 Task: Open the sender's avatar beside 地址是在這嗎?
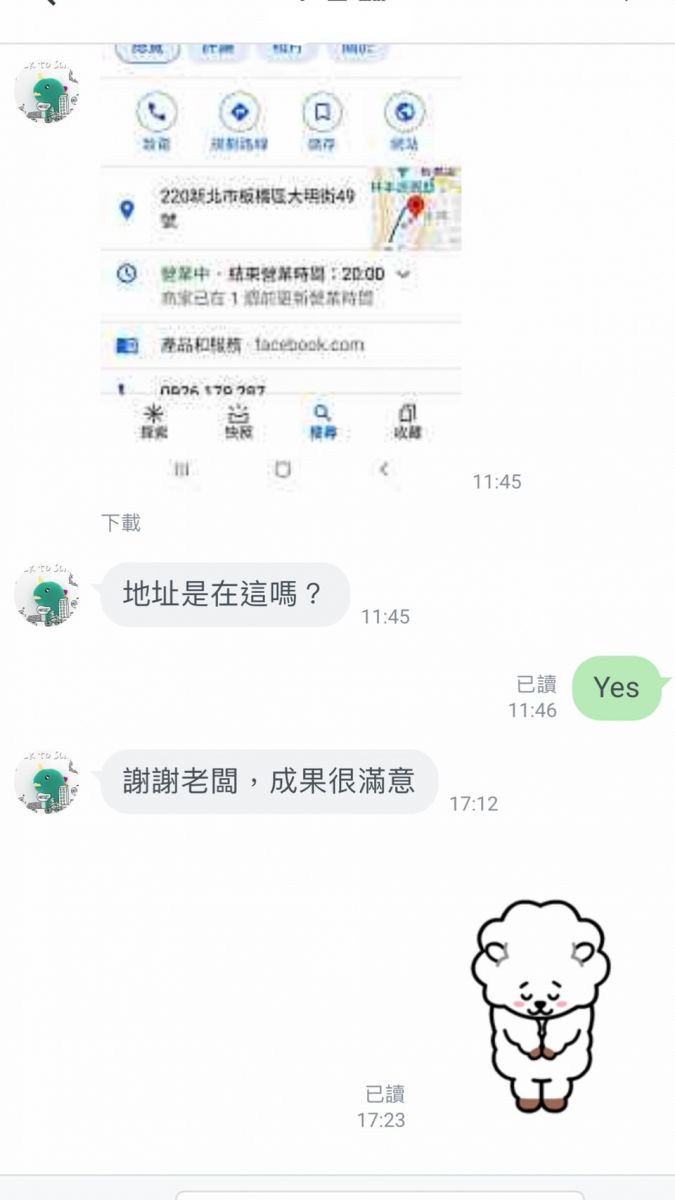tap(46, 595)
